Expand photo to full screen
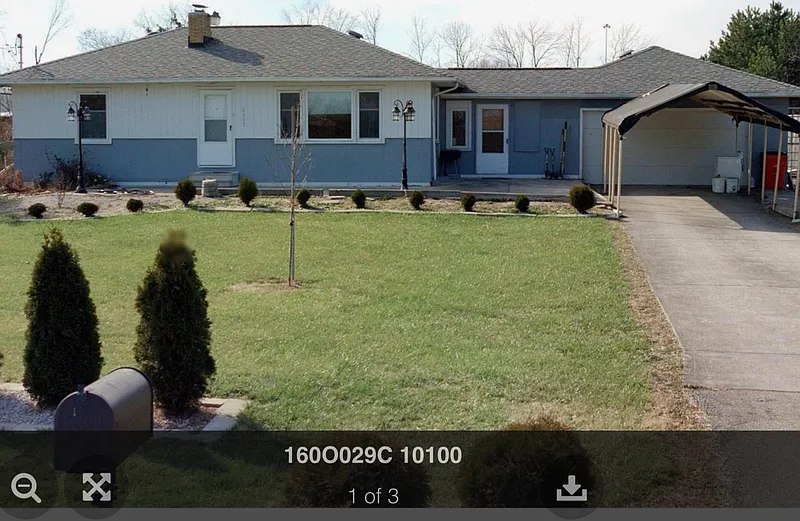The width and height of the screenshot is (800, 521). (96, 487)
